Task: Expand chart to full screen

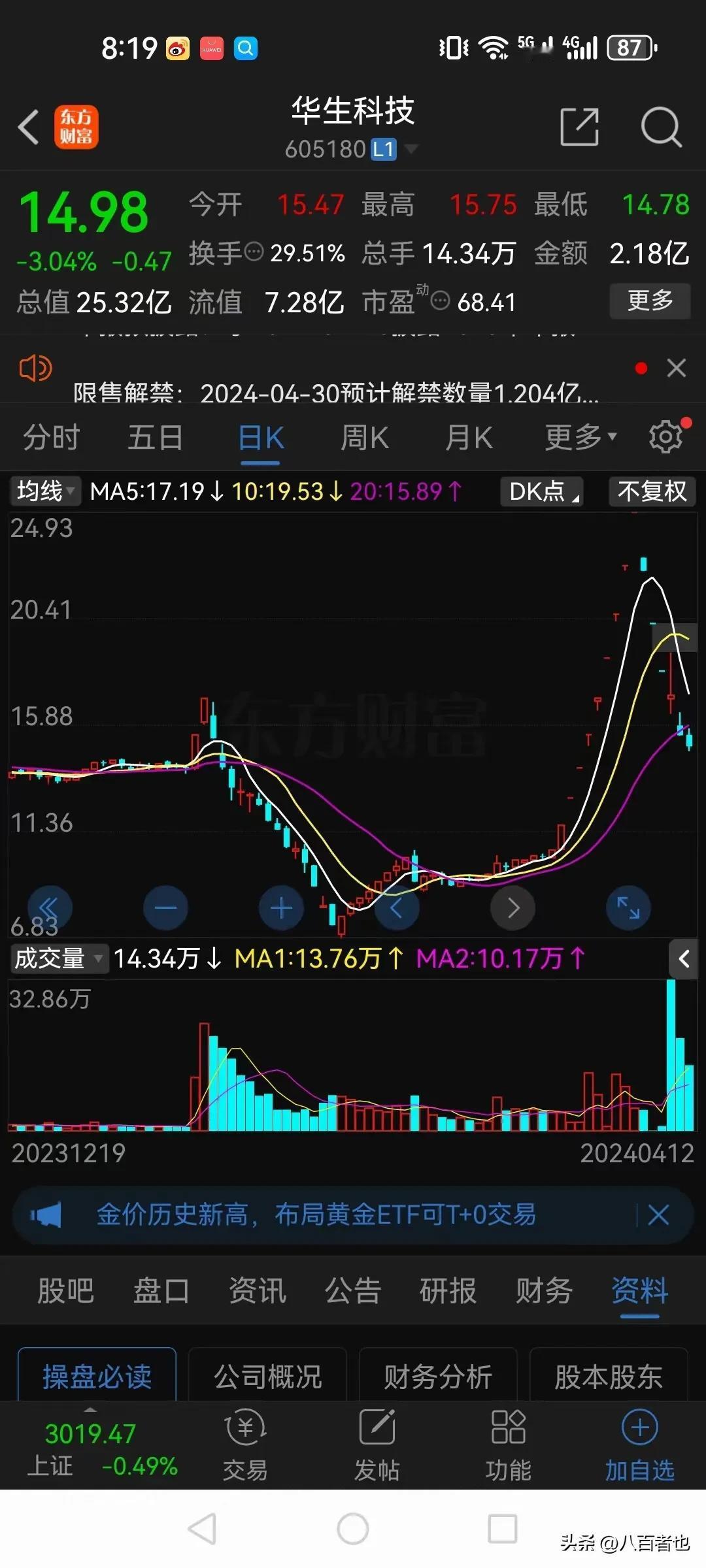Action: (x=628, y=907)
